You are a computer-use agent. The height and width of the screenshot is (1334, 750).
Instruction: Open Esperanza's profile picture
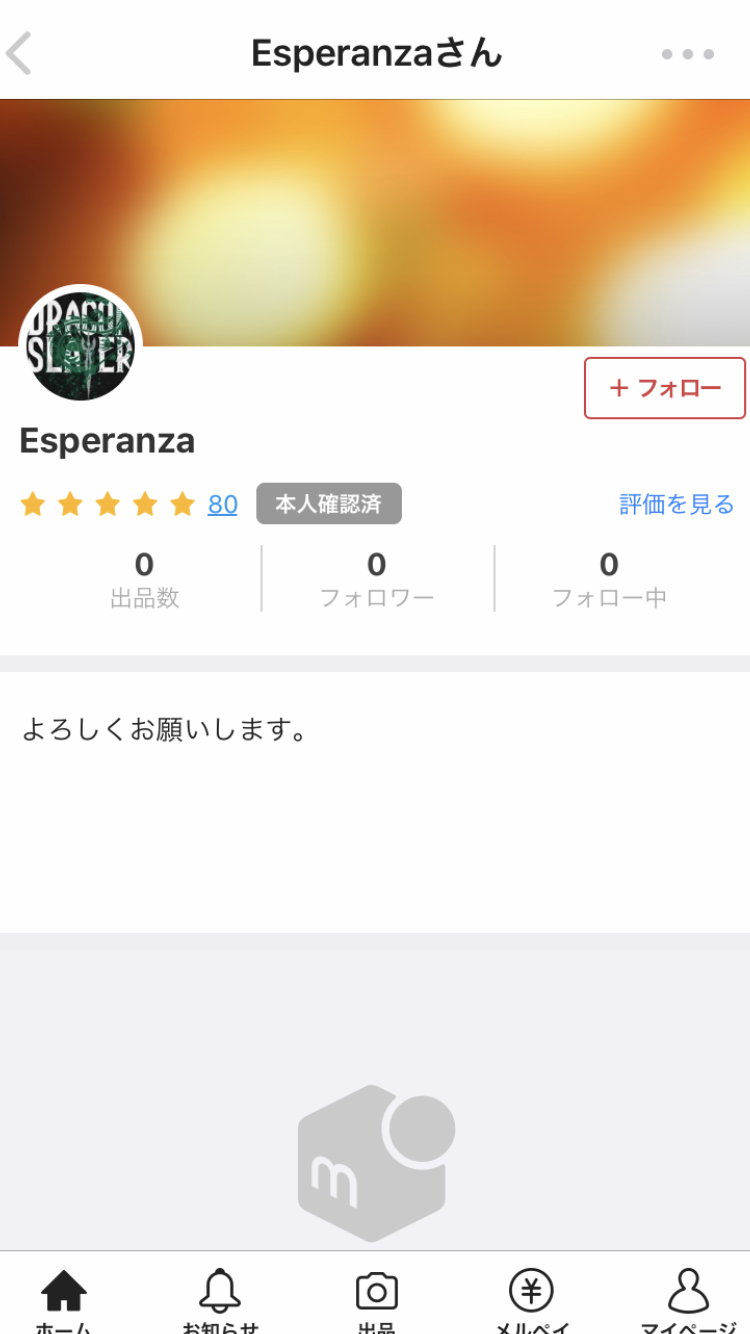click(81, 346)
